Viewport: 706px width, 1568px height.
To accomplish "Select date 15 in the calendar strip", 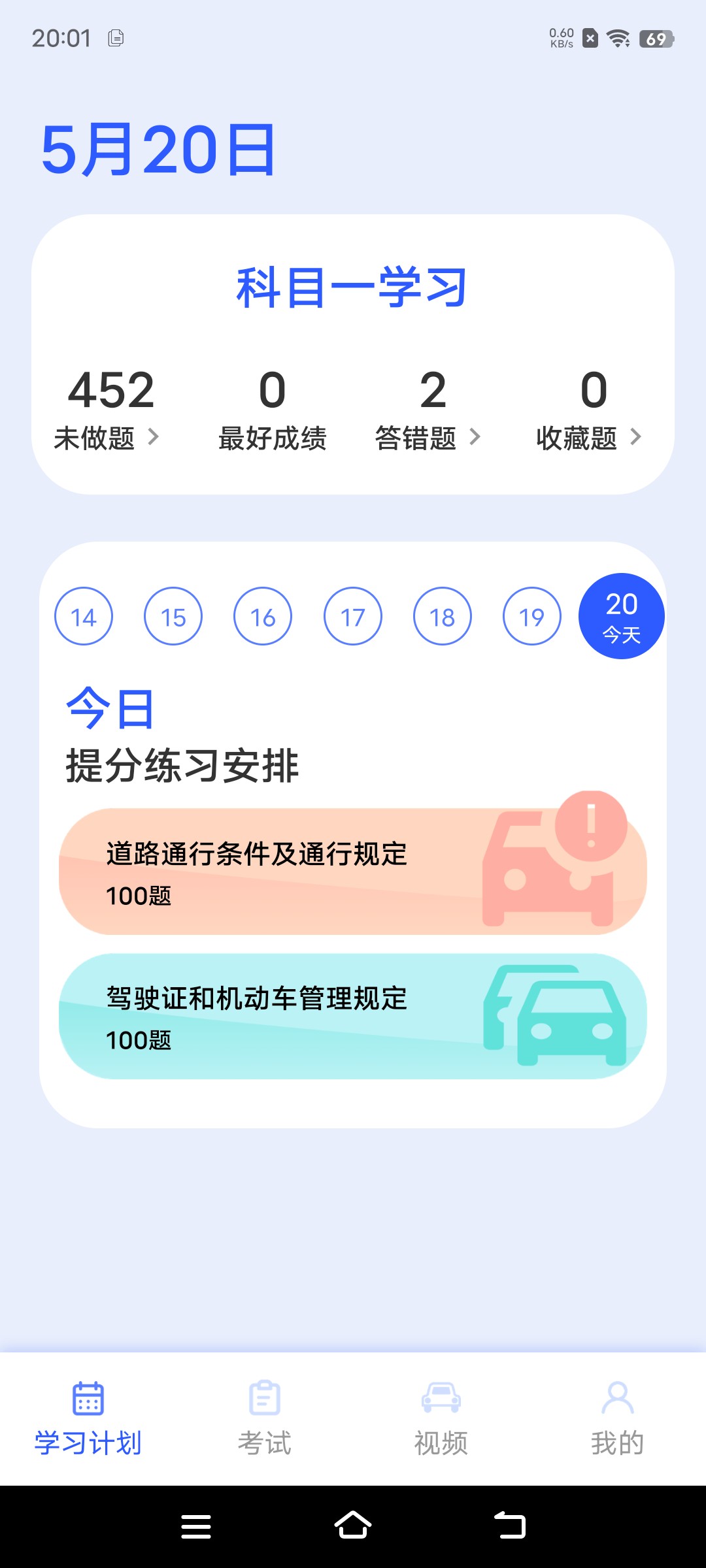I will [x=173, y=616].
